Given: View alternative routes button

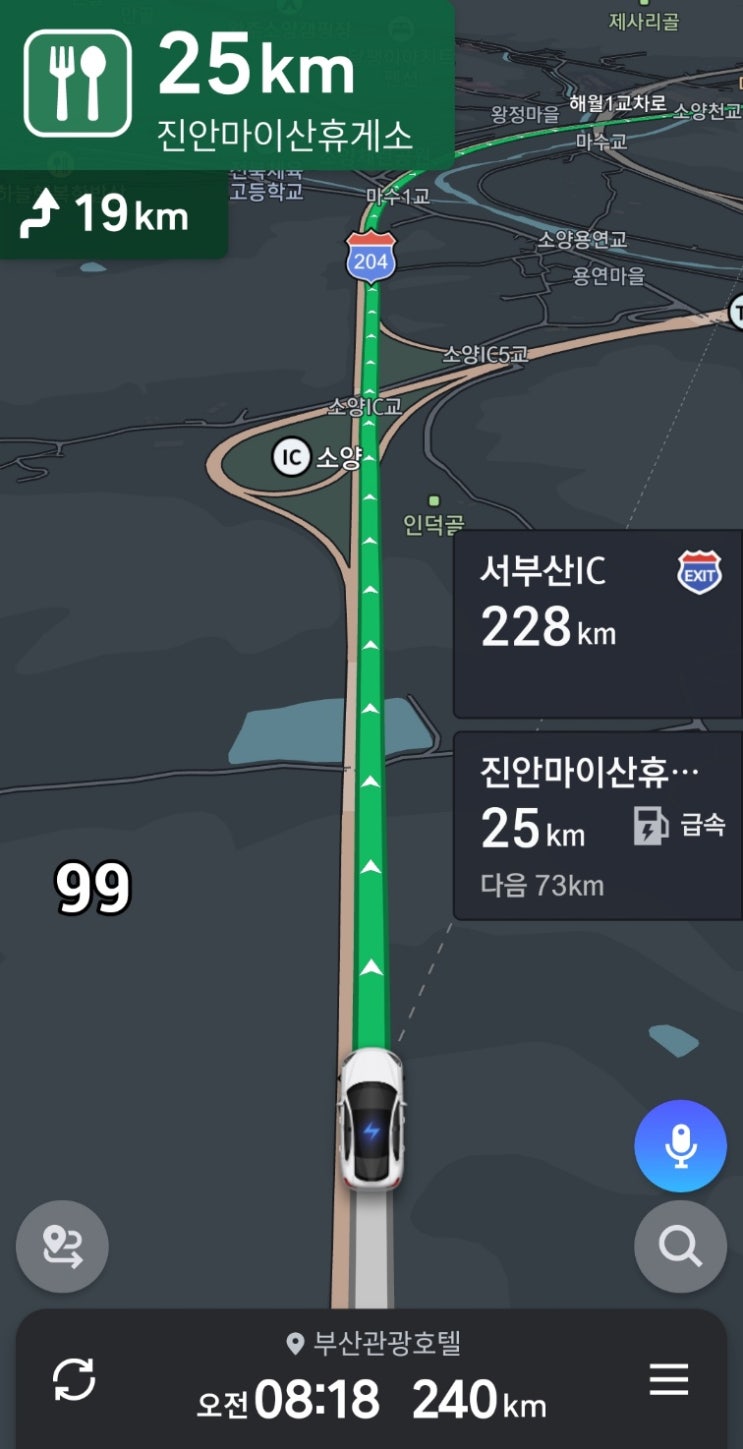Looking at the screenshot, I should 62,1247.
